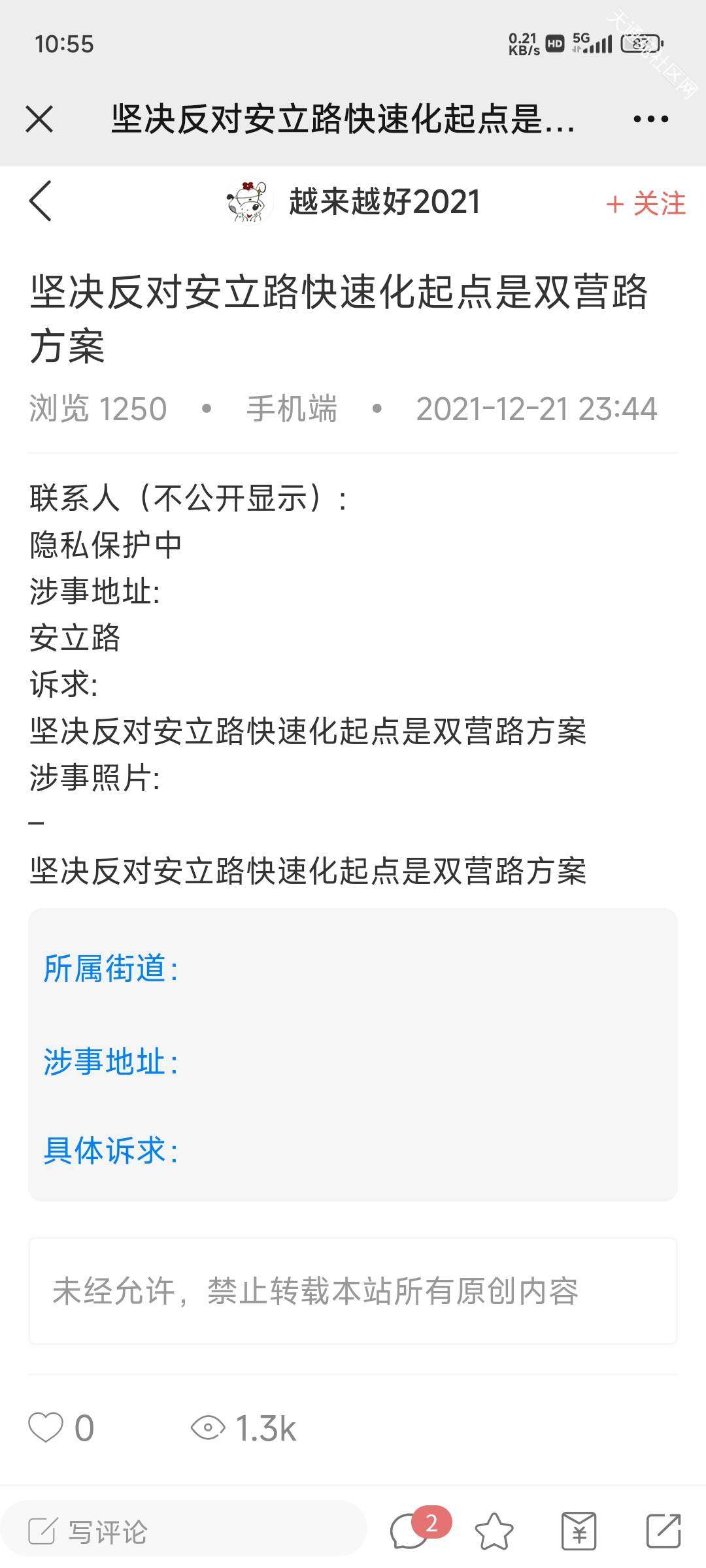Open the profile of 越来越好2021
Image resolution: width=706 pixels, height=1568 pixels.
point(353,201)
